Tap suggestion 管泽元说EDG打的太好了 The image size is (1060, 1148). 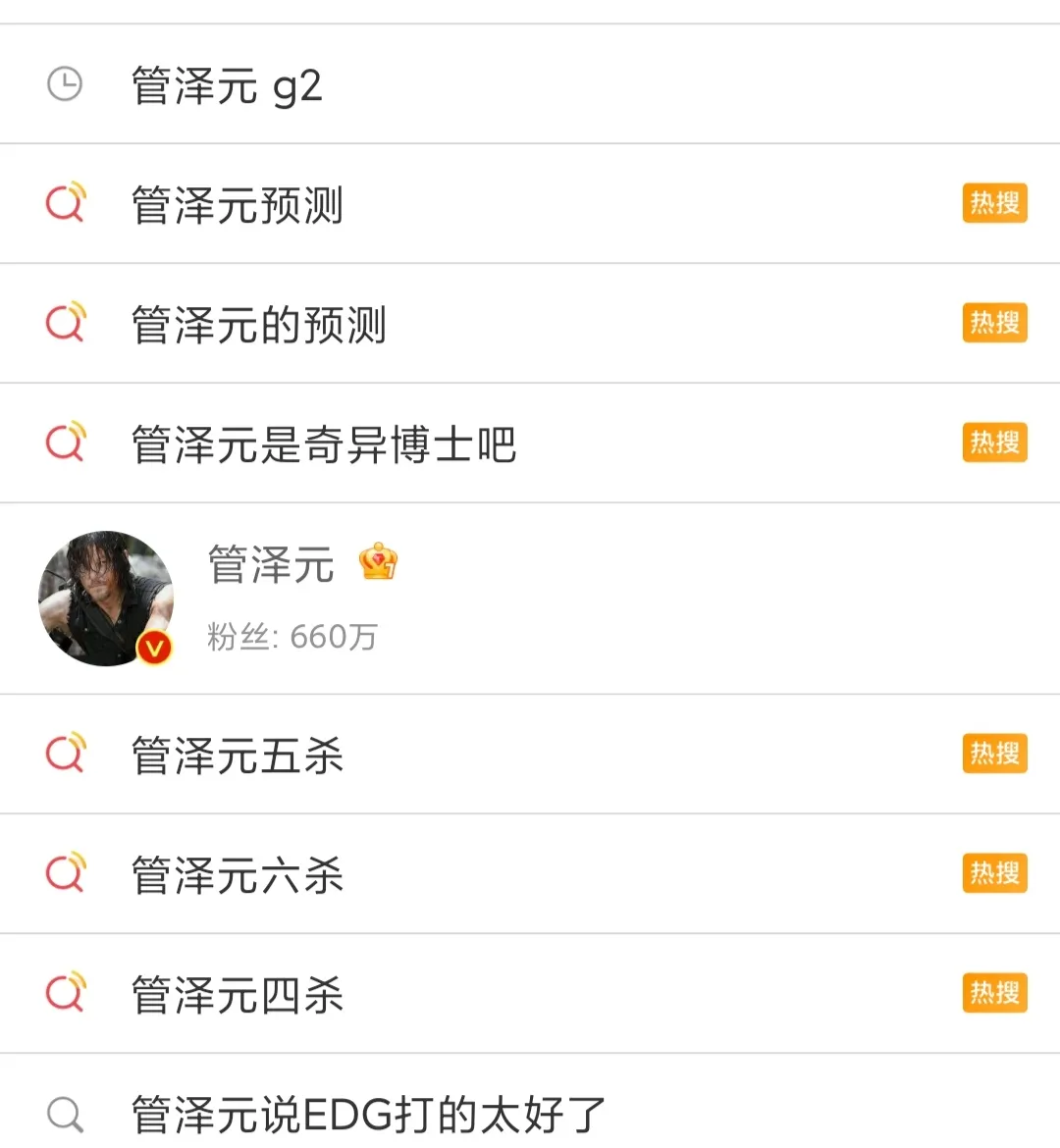coord(369,1115)
